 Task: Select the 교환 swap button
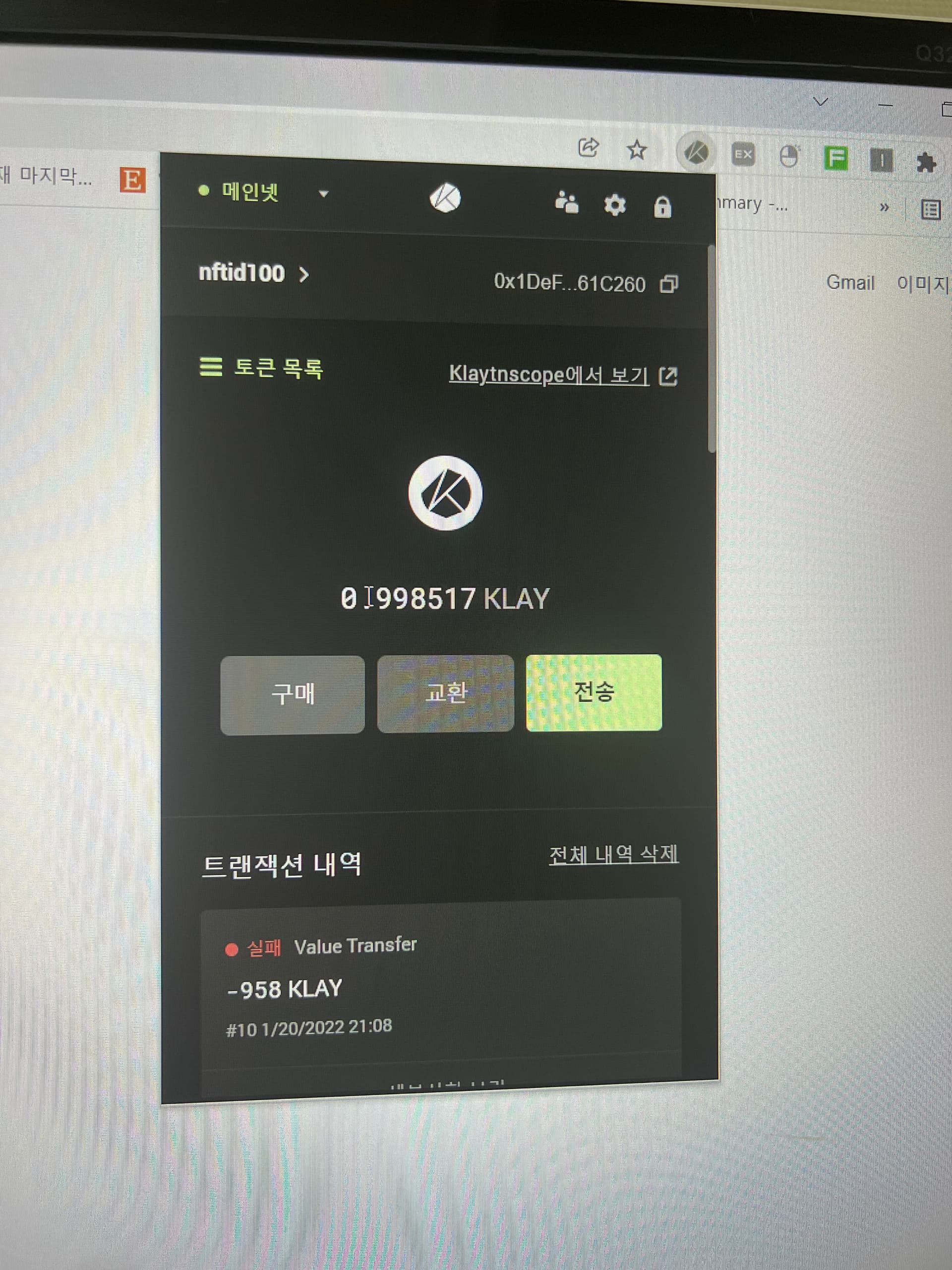(x=445, y=693)
